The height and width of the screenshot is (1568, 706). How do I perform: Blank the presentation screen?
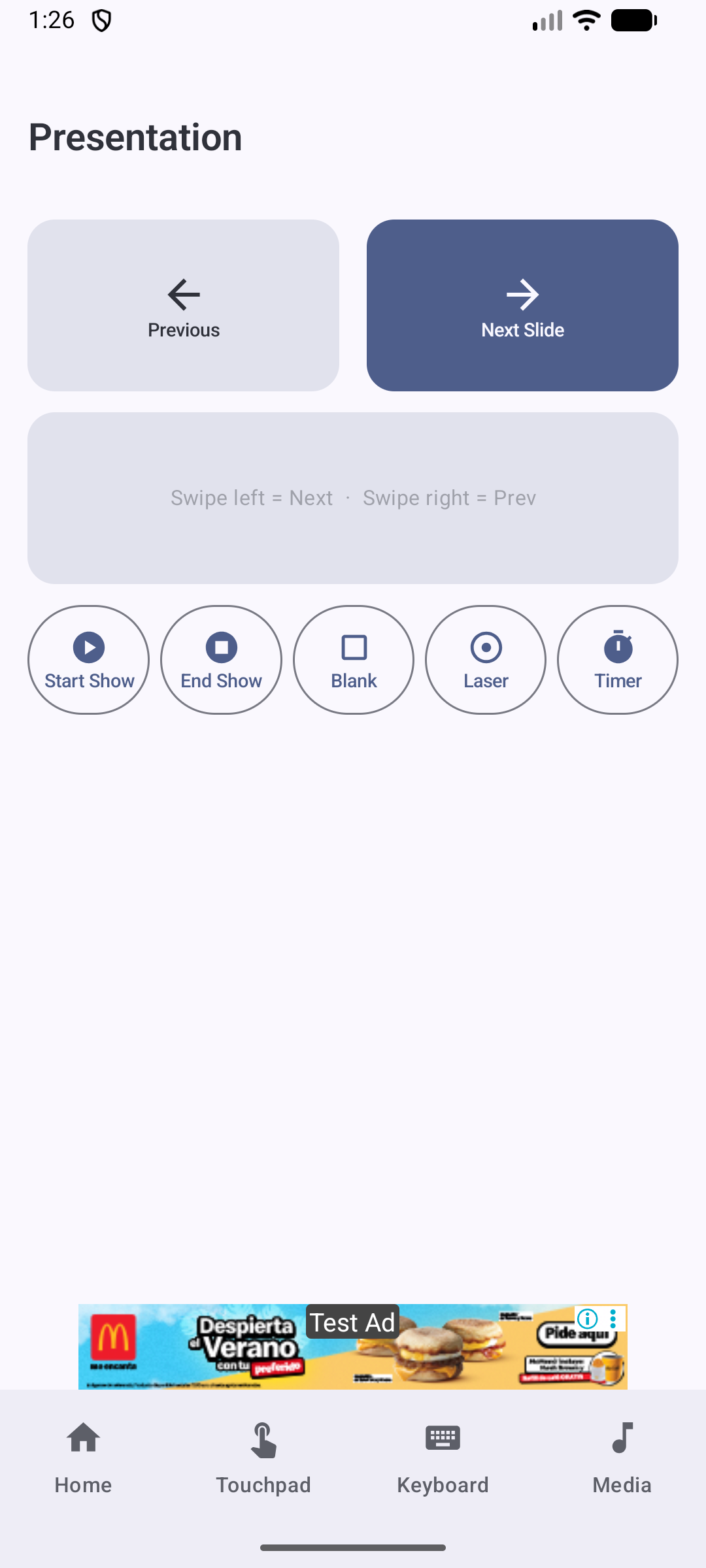coord(354,660)
